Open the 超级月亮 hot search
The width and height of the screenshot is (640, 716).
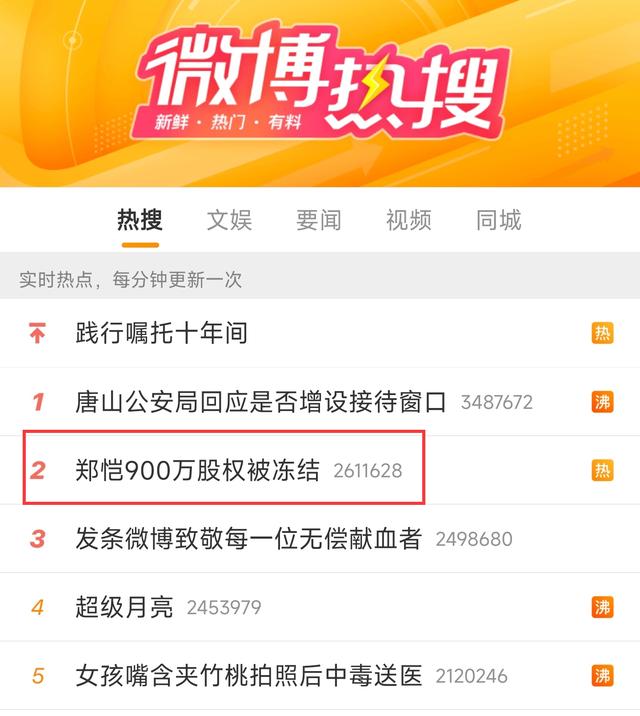pyautogui.click(x=124, y=607)
